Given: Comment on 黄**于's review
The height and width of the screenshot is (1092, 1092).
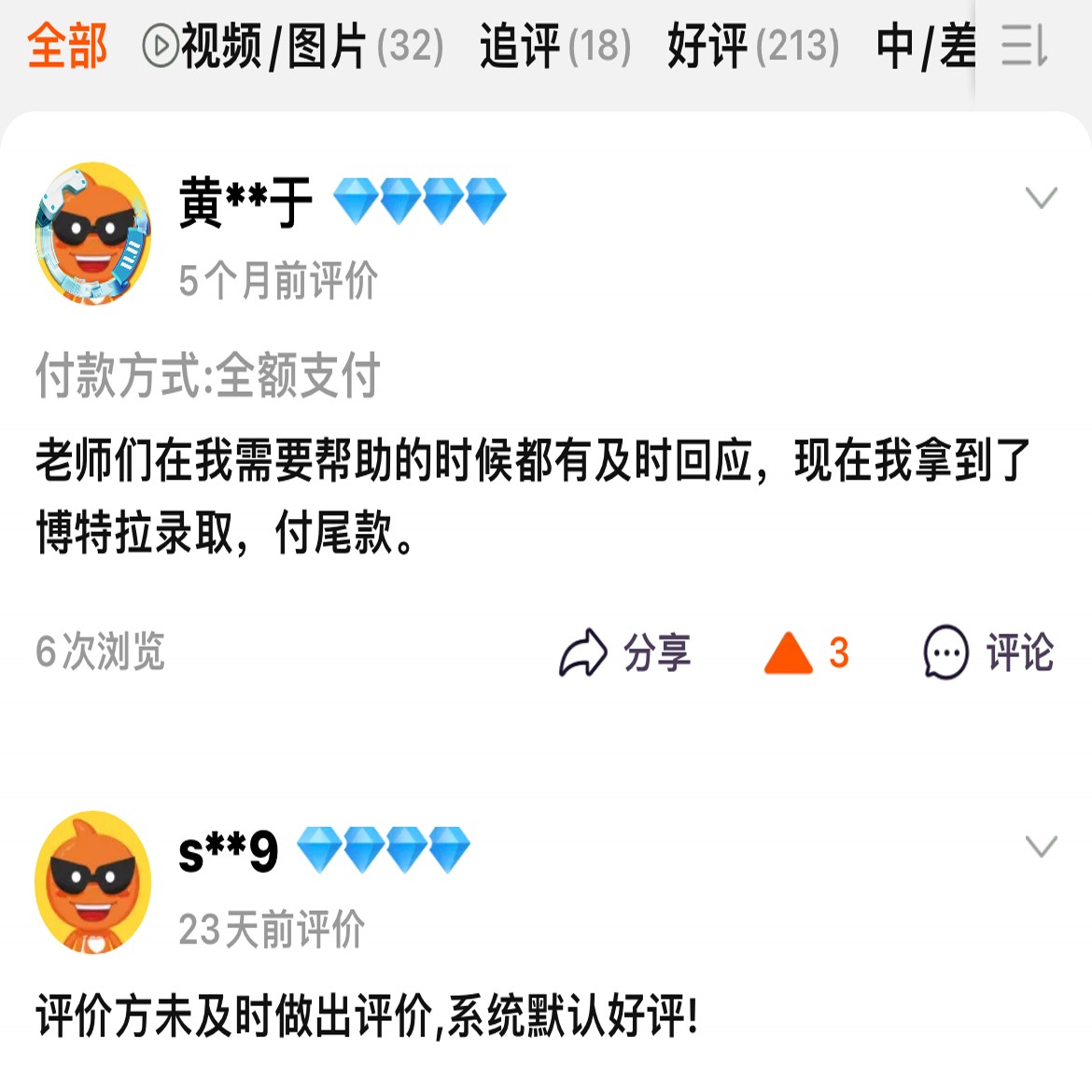Looking at the screenshot, I should tap(988, 652).
